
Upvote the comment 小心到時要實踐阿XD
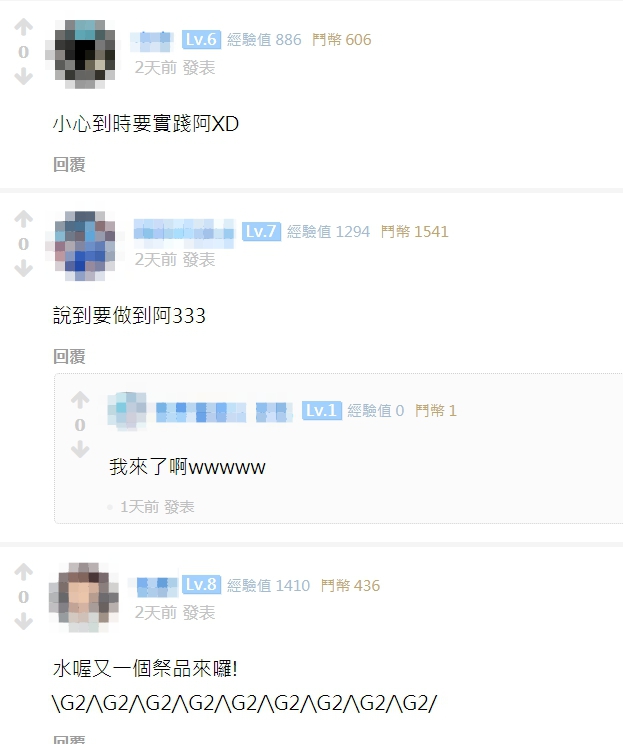(23, 28)
